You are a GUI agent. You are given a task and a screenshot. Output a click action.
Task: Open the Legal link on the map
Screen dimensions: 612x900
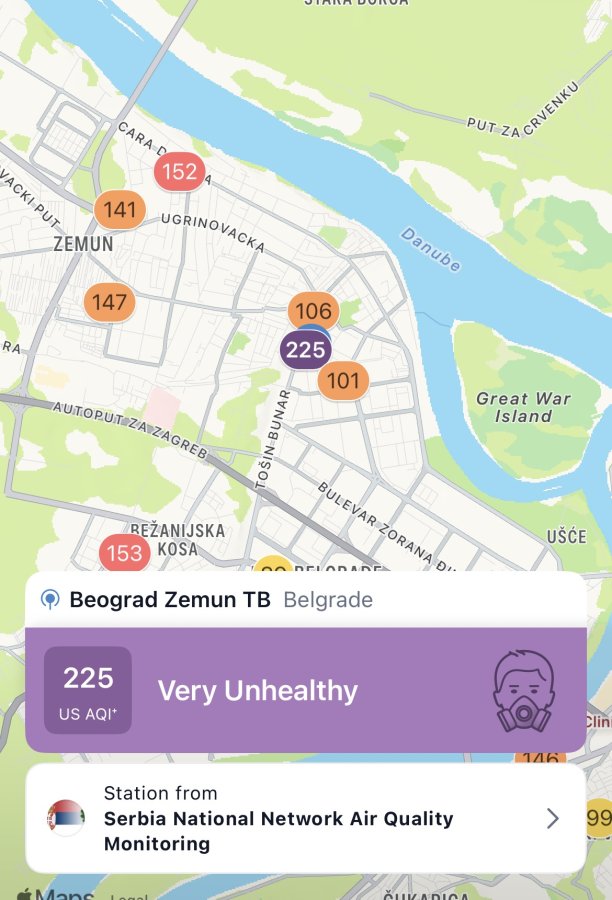pos(129,896)
